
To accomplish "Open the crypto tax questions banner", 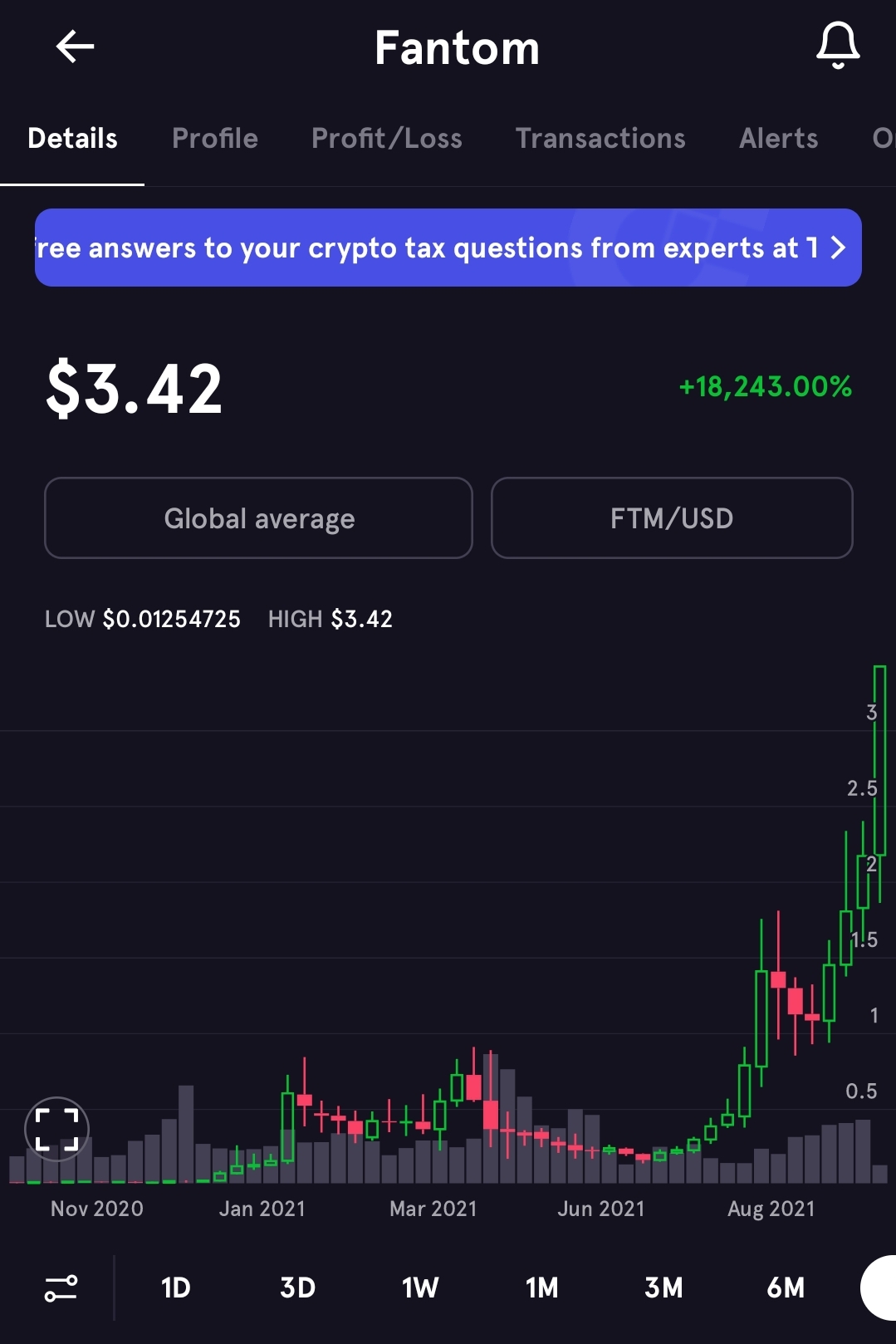I will coord(448,248).
